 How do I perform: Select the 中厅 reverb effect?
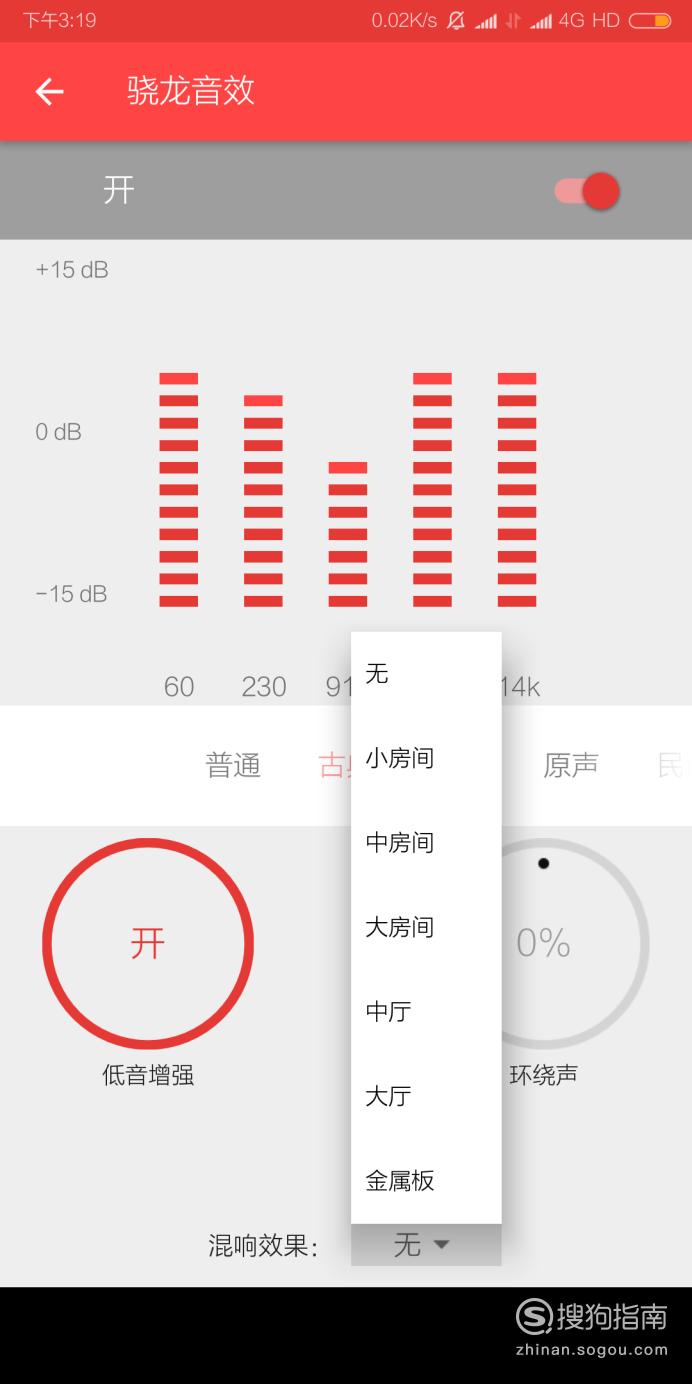[426, 1012]
